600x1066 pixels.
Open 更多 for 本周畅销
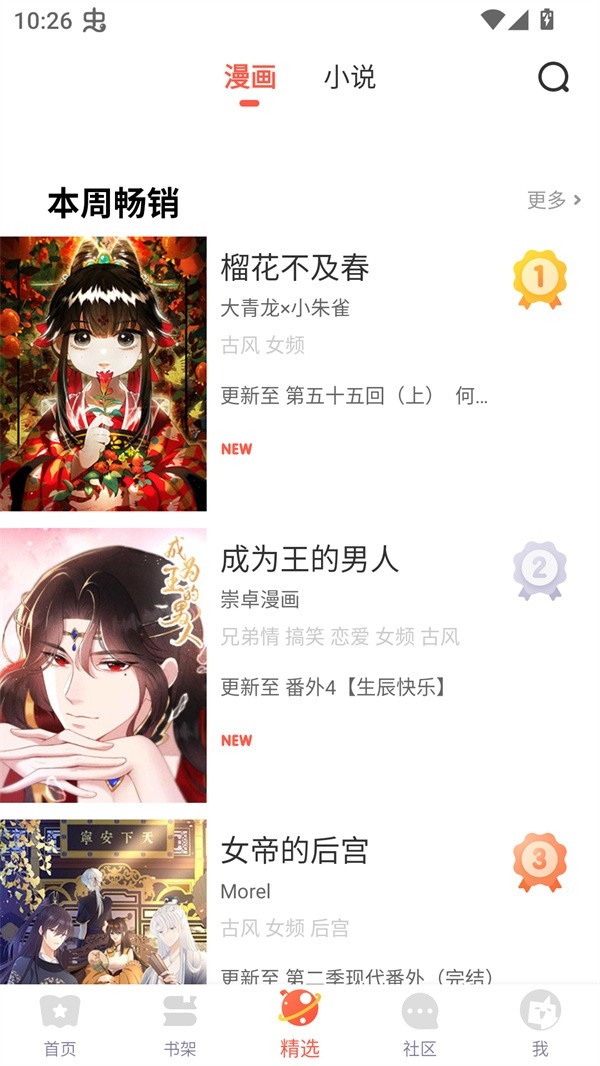point(553,200)
